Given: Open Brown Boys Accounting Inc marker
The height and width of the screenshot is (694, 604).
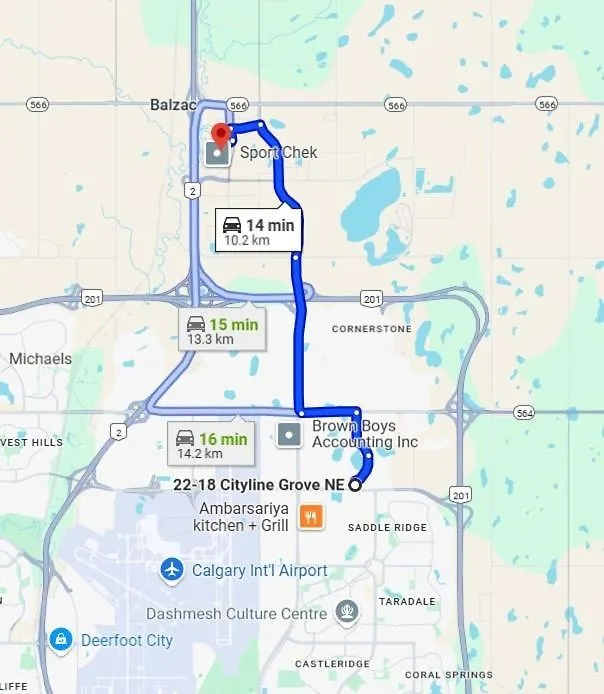Looking at the screenshot, I should point(289,435).
